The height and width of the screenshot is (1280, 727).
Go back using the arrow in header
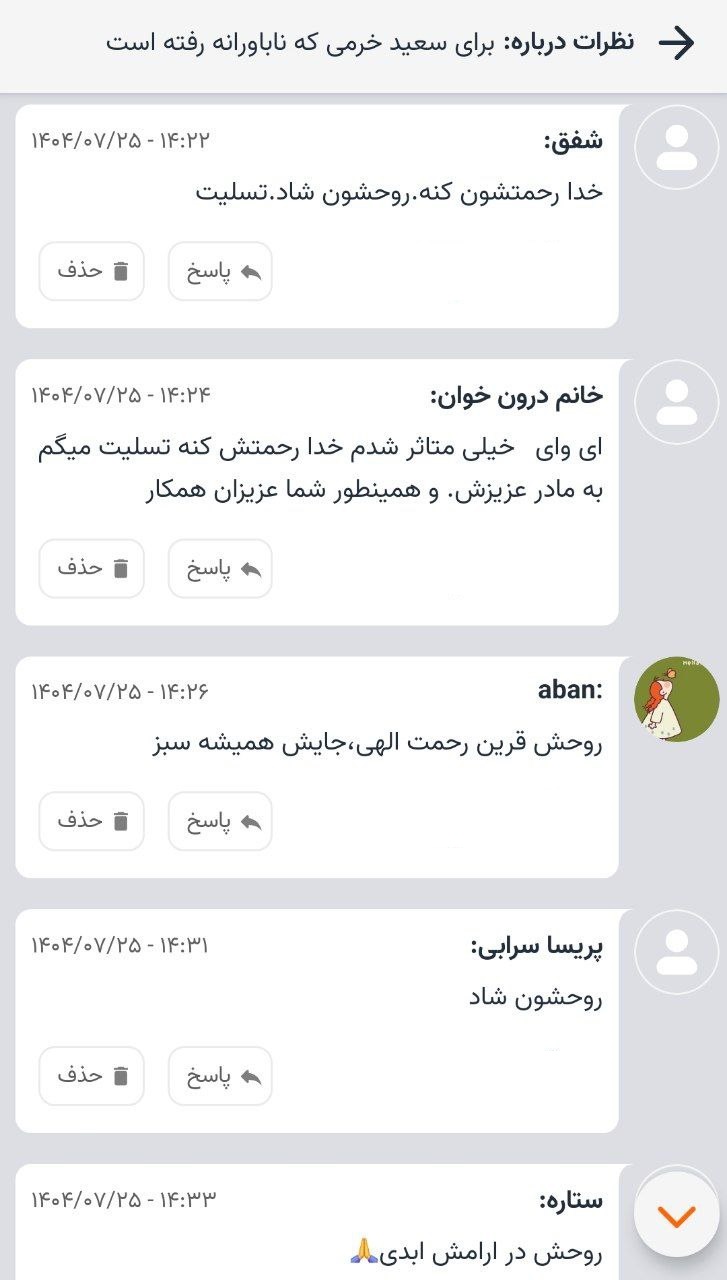(x=677, y=43)
